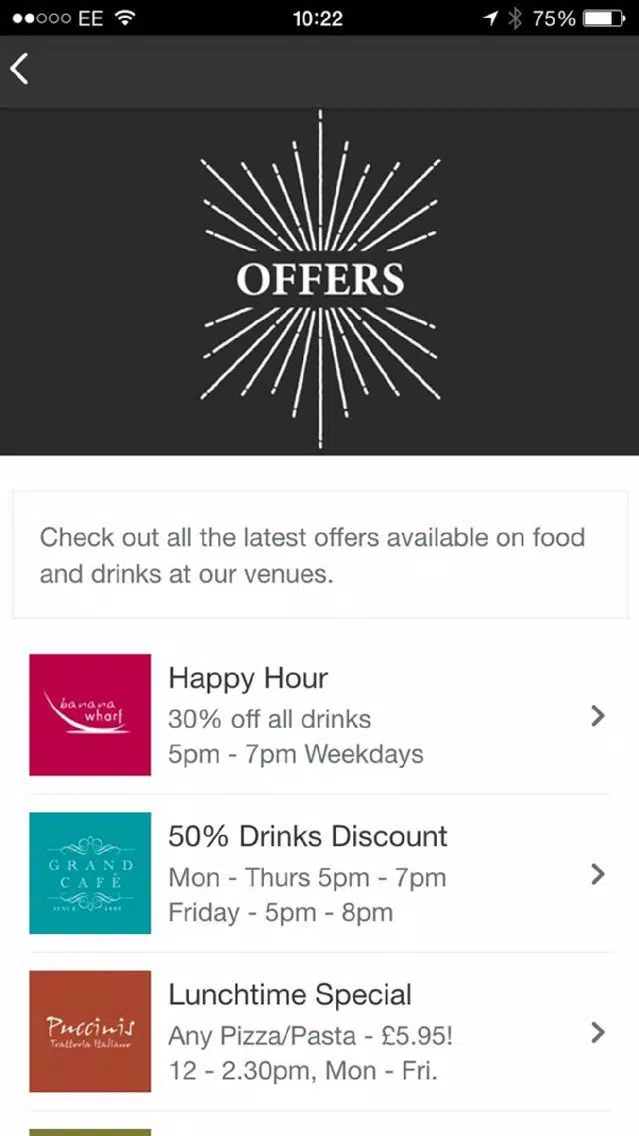
Task: Open the Happy Hour offer
Action: tap(320, 715)
